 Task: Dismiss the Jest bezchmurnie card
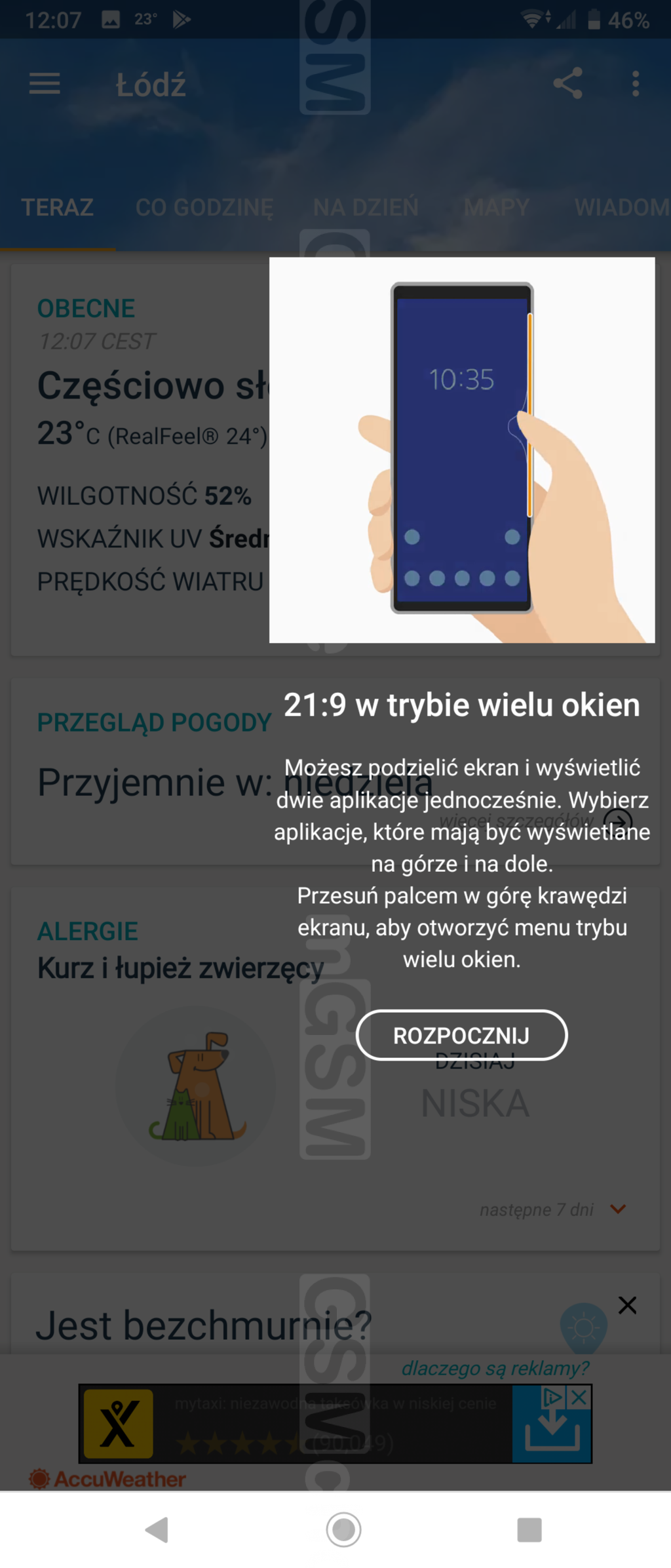pyautogui.click(x=627, y=1305)
